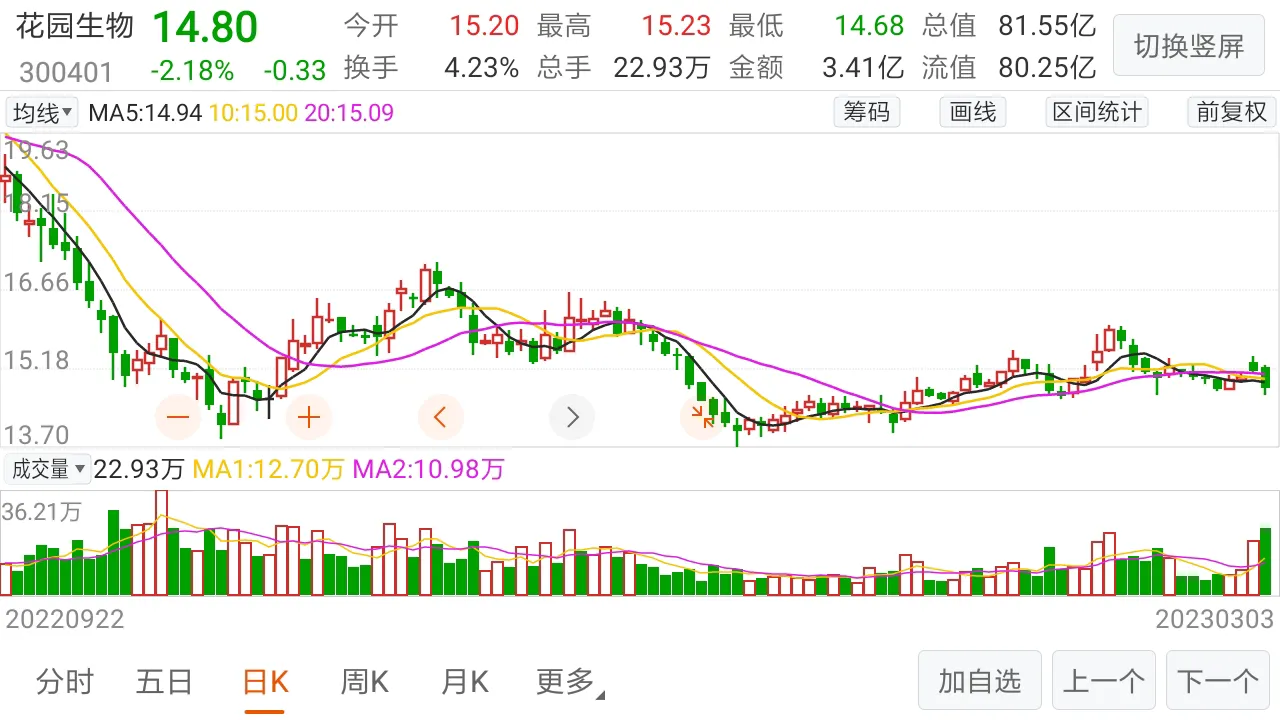Open the 成交量 indicator dropdown

[47, 468]
